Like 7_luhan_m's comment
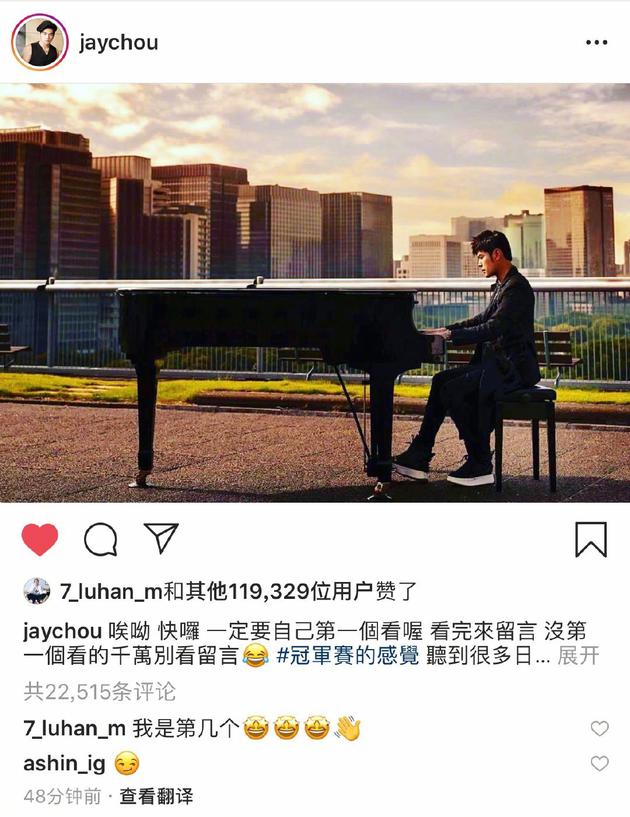The height and width of the screenshot is (817, 630). [599, 729]
